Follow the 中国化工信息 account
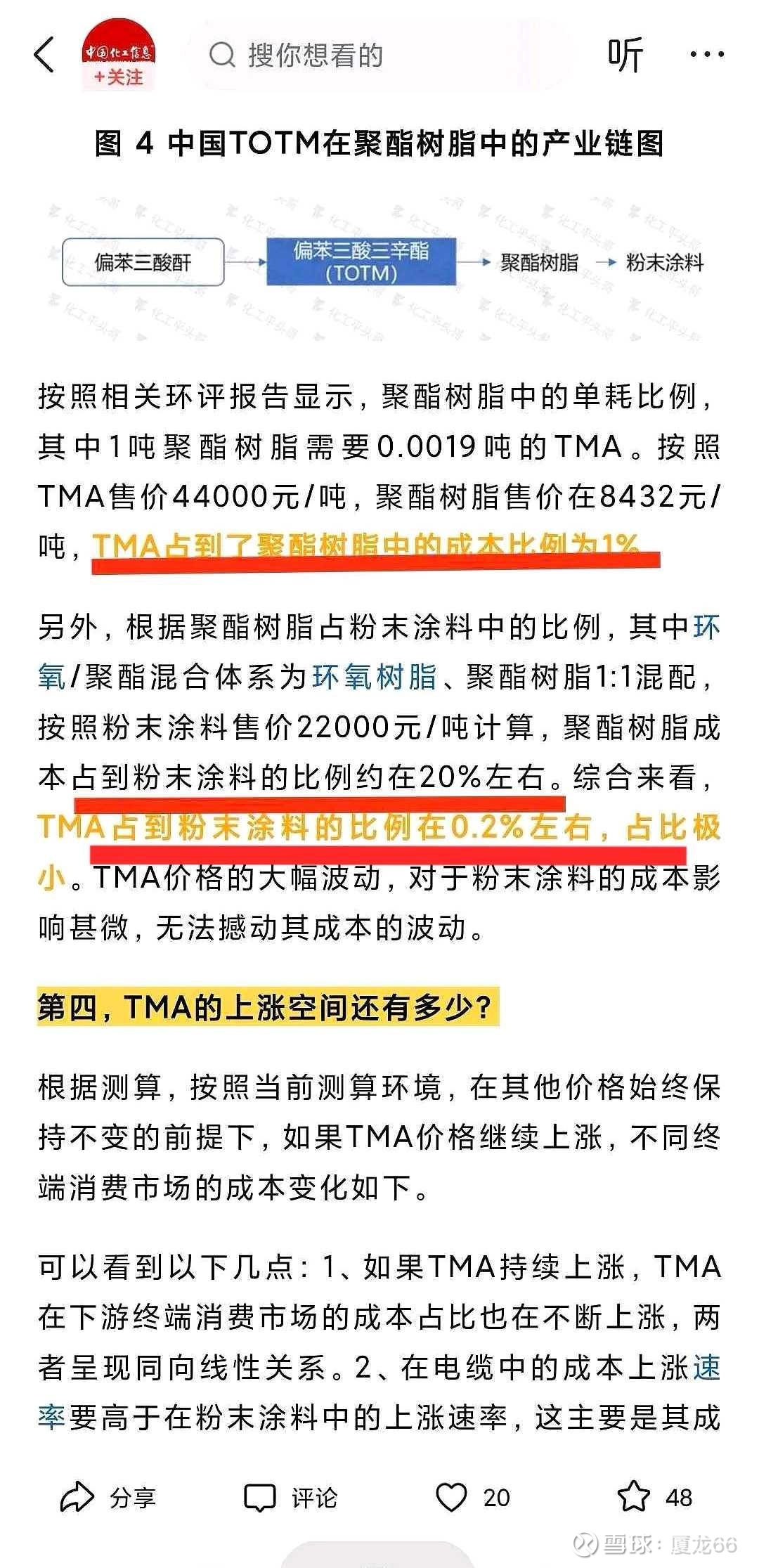 118,77
